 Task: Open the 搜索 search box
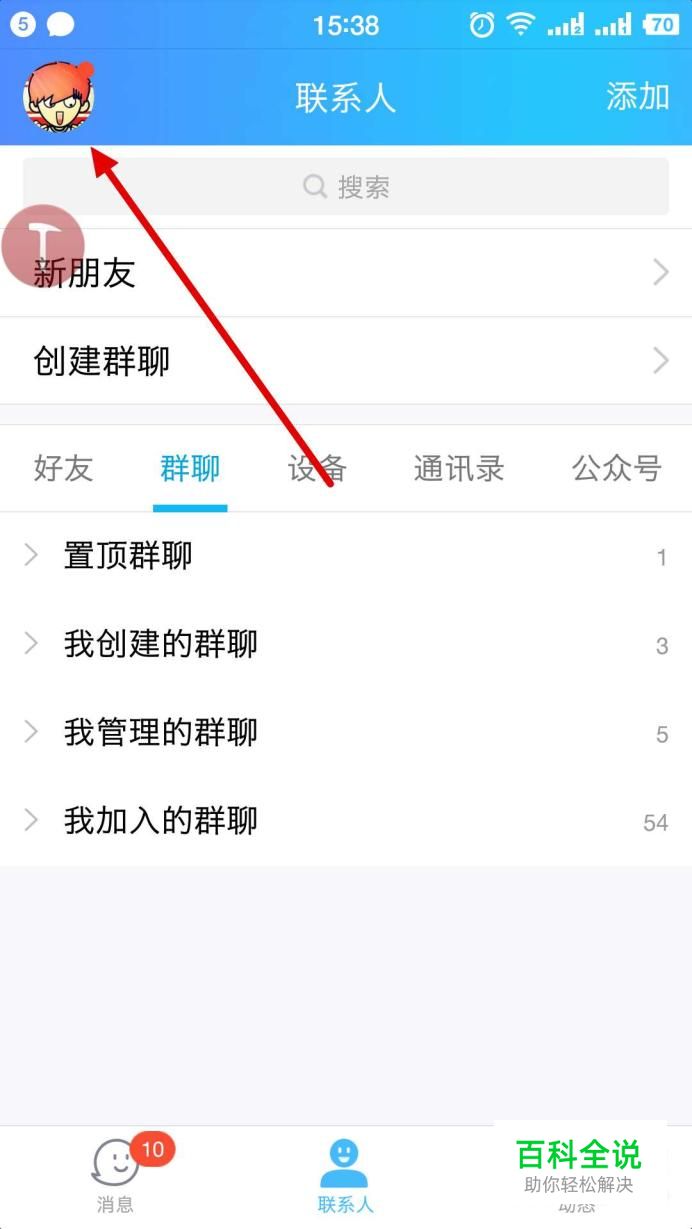click(346, 187)
